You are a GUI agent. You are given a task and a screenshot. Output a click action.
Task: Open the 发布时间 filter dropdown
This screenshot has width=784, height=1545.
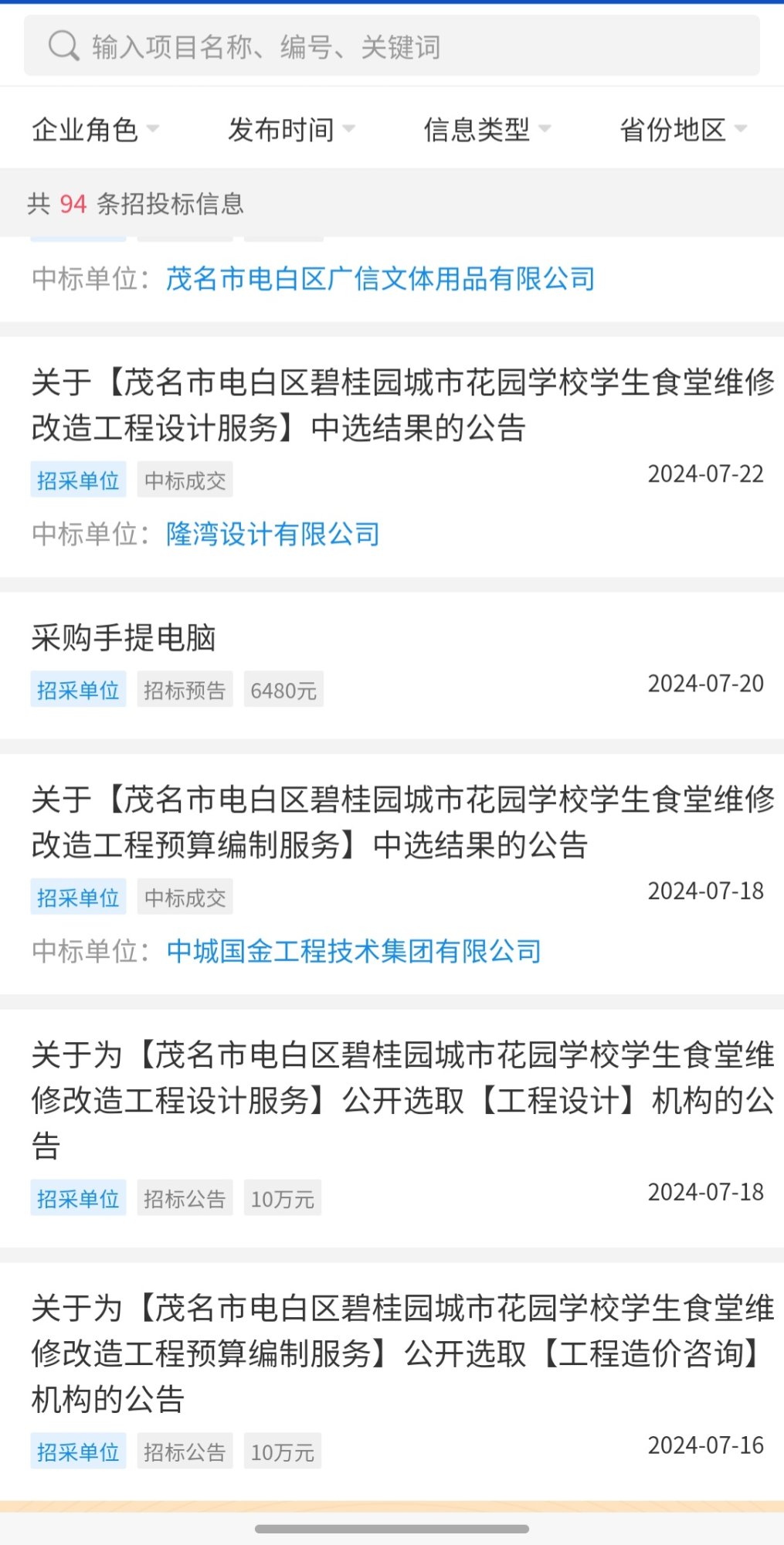click(291, 130)
